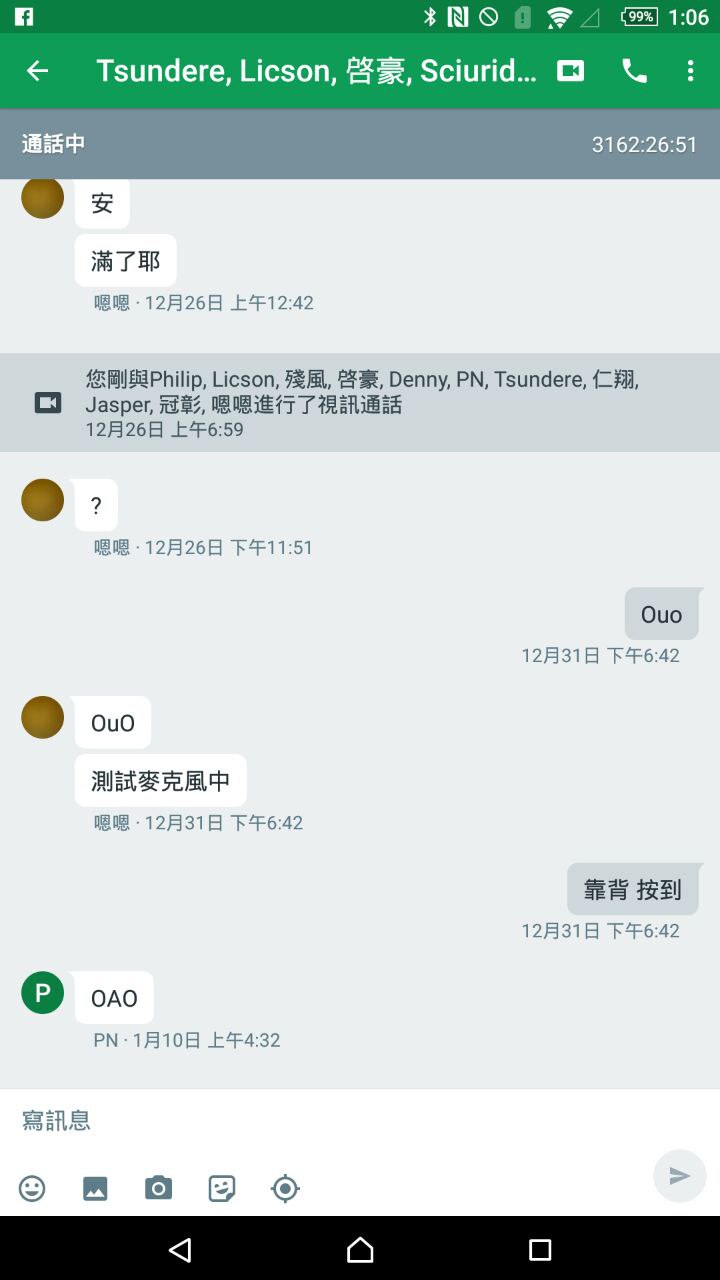Share your location in the chat
Image resolution: width=720 pixels, height=1280 pixels.
tap(285, 1188)
